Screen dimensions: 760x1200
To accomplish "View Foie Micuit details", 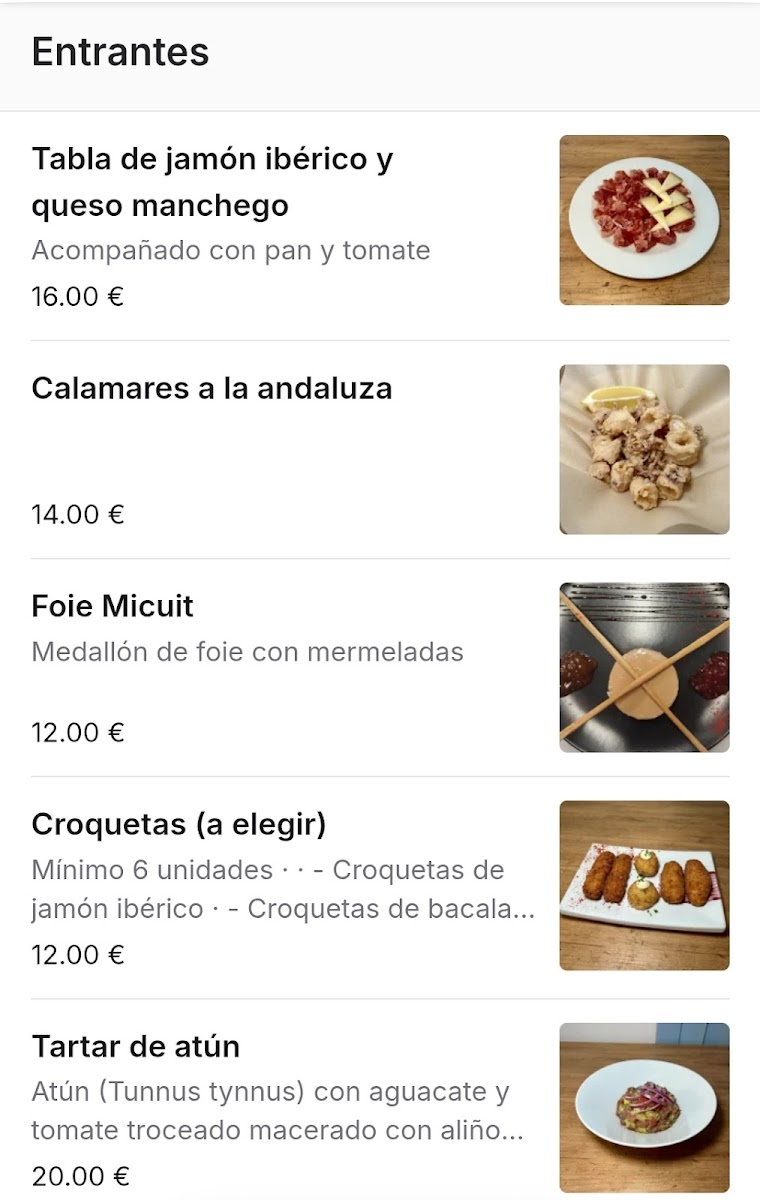I will [113, 606].
